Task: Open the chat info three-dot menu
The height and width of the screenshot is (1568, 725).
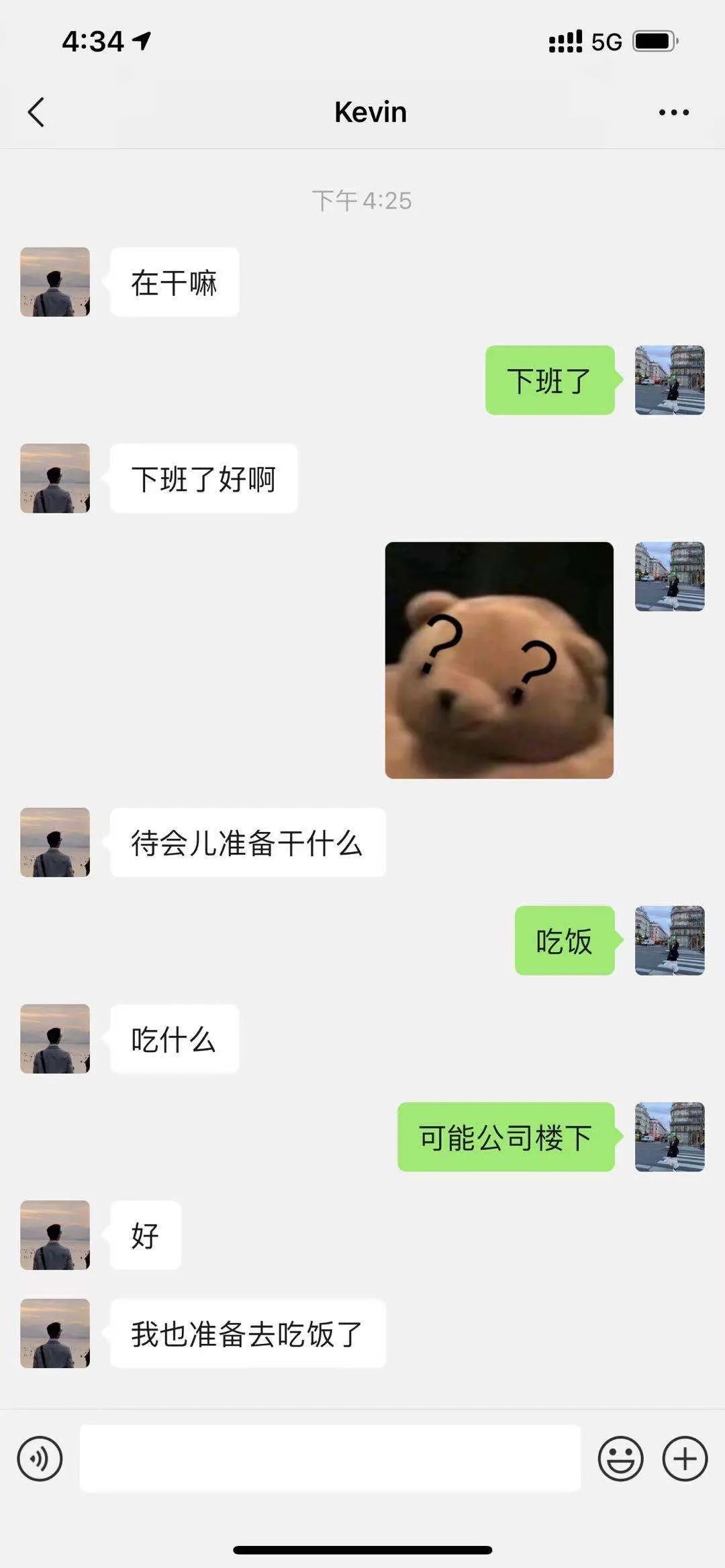Action: click(x=673, y=112)
